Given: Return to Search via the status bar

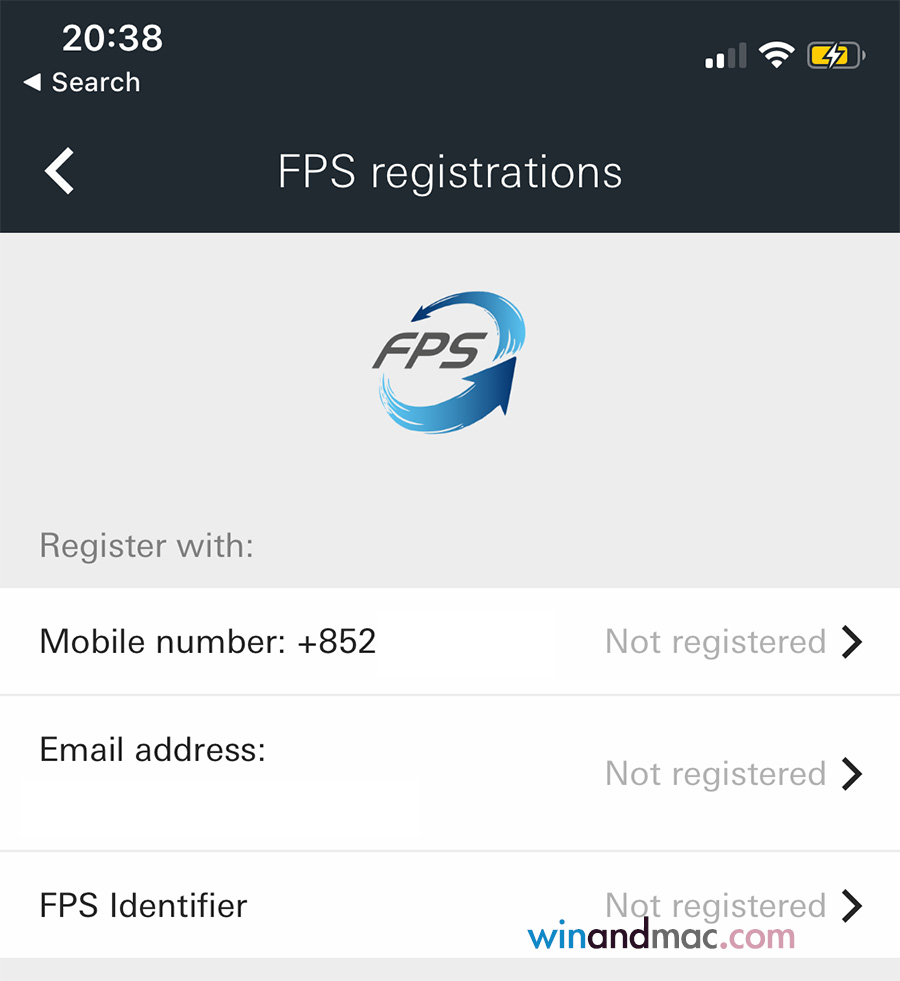Looking at the screenshot, I should [82, 82].
